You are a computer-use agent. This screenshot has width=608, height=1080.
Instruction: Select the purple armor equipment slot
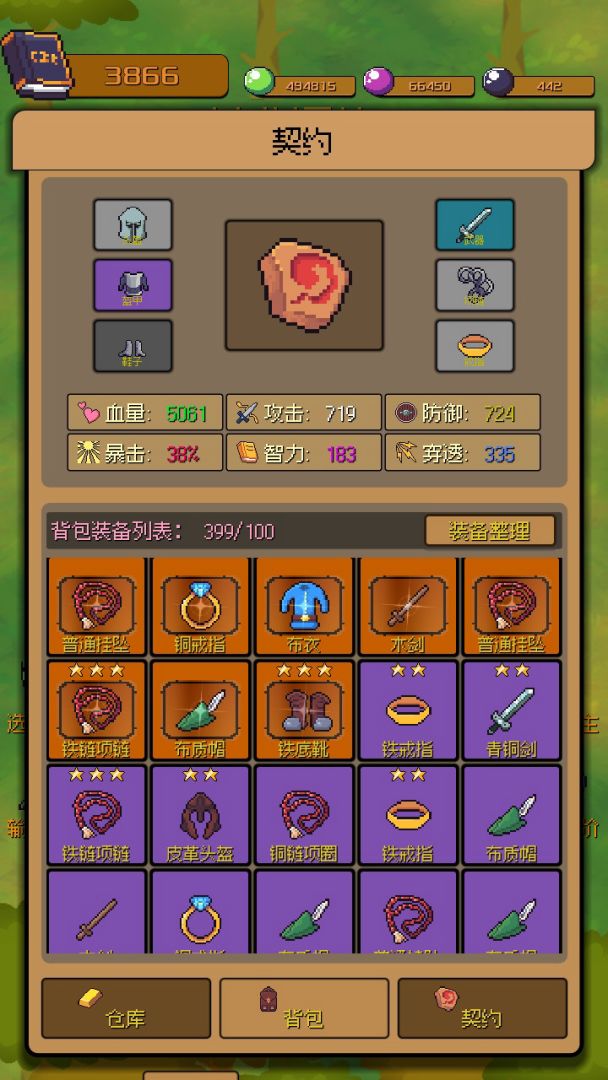[x=132, y=285]
